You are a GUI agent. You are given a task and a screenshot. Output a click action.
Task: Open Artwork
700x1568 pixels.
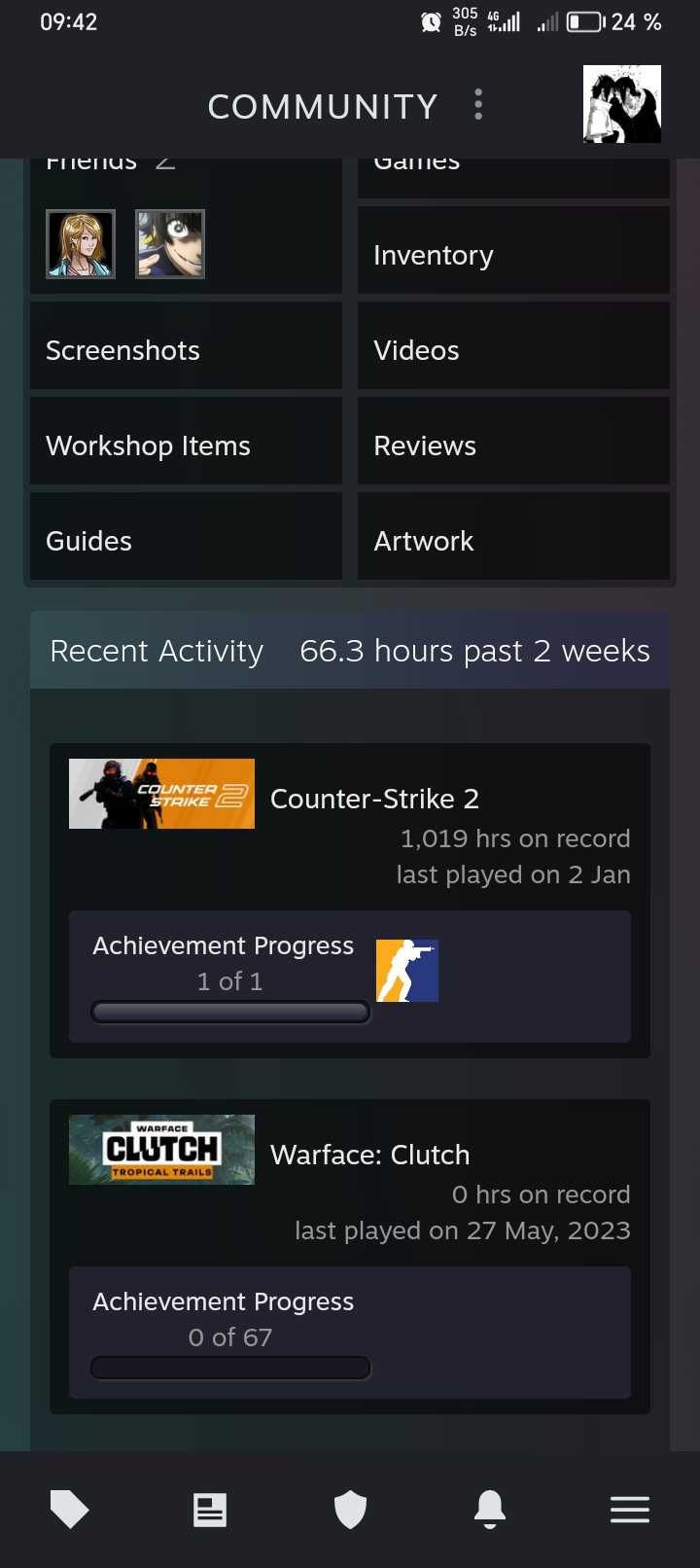[513, 541]
